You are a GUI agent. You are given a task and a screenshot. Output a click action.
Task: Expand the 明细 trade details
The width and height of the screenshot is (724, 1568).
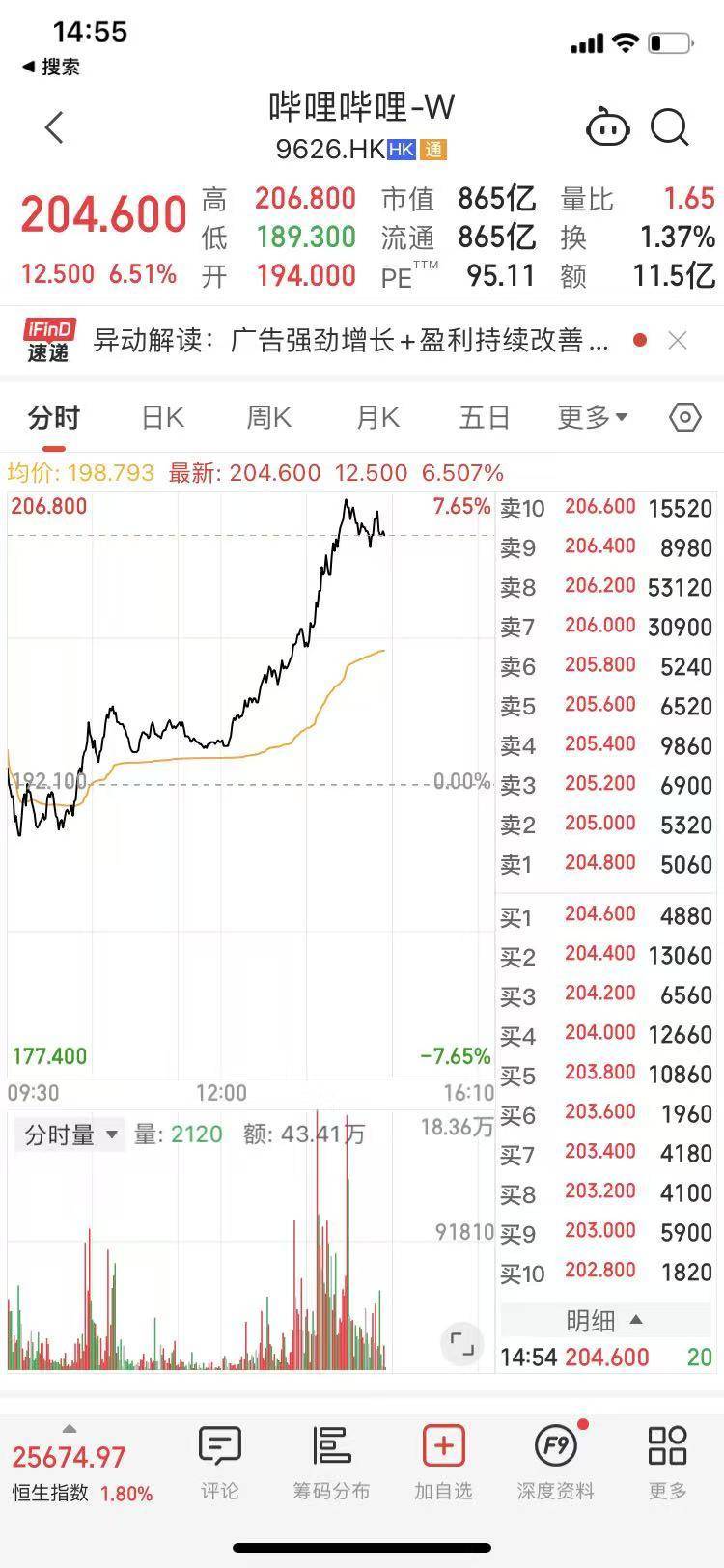tap(604, 1320)
